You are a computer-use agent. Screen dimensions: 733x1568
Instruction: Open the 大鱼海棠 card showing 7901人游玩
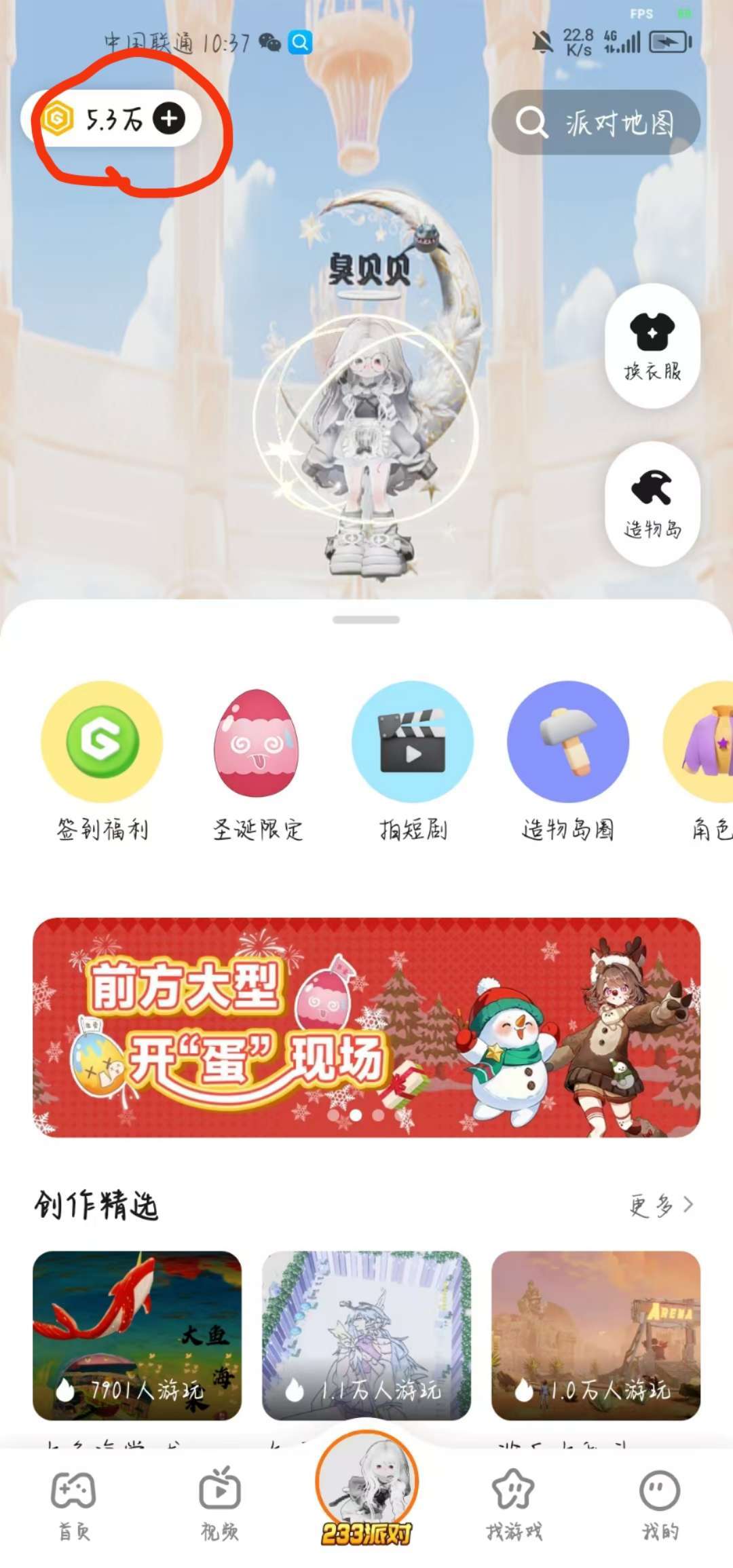click(x=137, y=1335)
